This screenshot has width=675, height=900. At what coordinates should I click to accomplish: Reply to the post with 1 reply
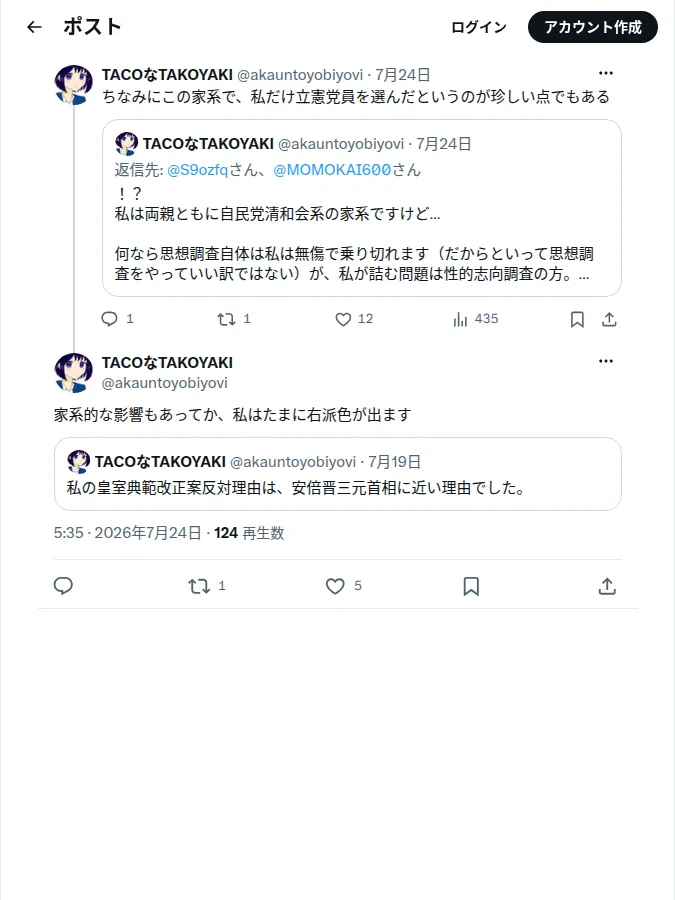tap(117, 319)
